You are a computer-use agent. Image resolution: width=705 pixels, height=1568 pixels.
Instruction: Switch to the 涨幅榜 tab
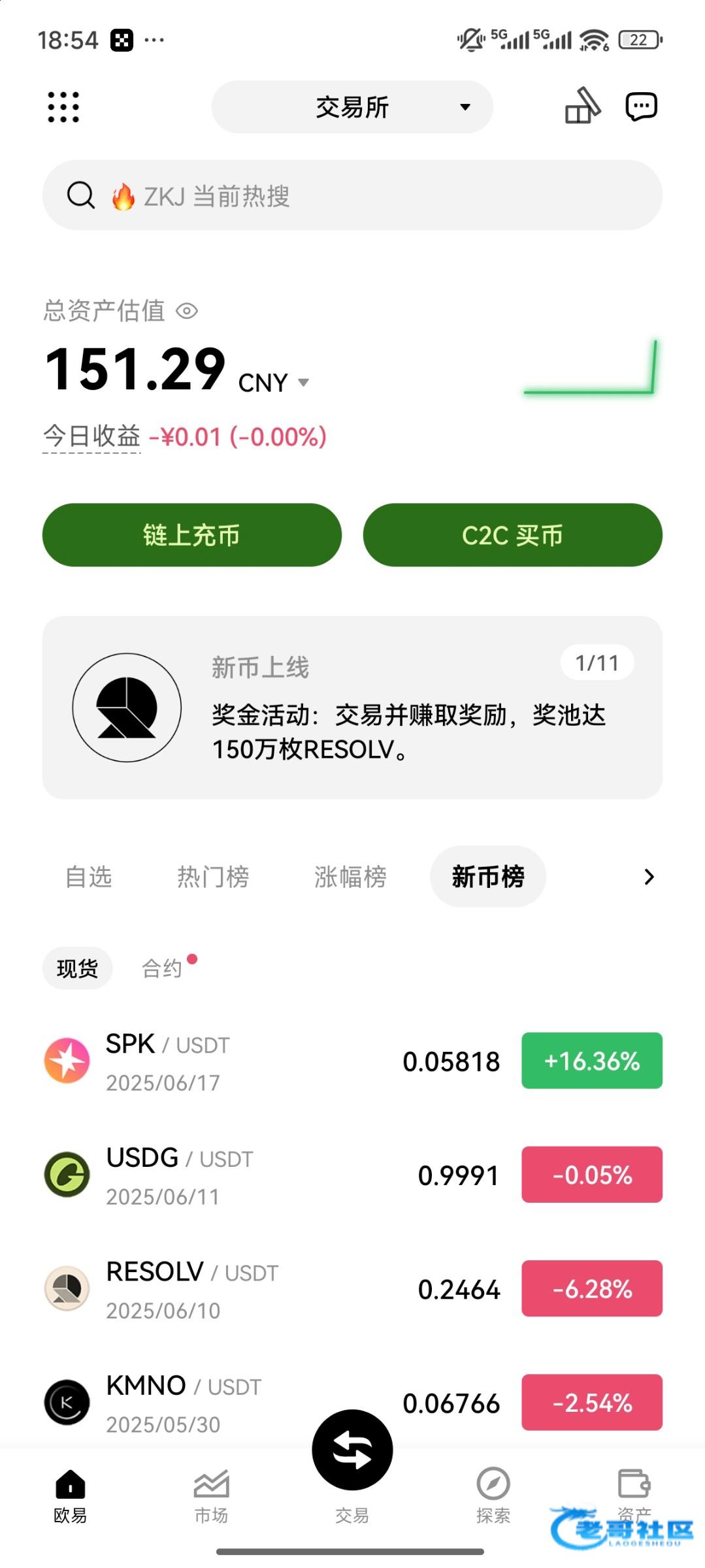point(350,877)
